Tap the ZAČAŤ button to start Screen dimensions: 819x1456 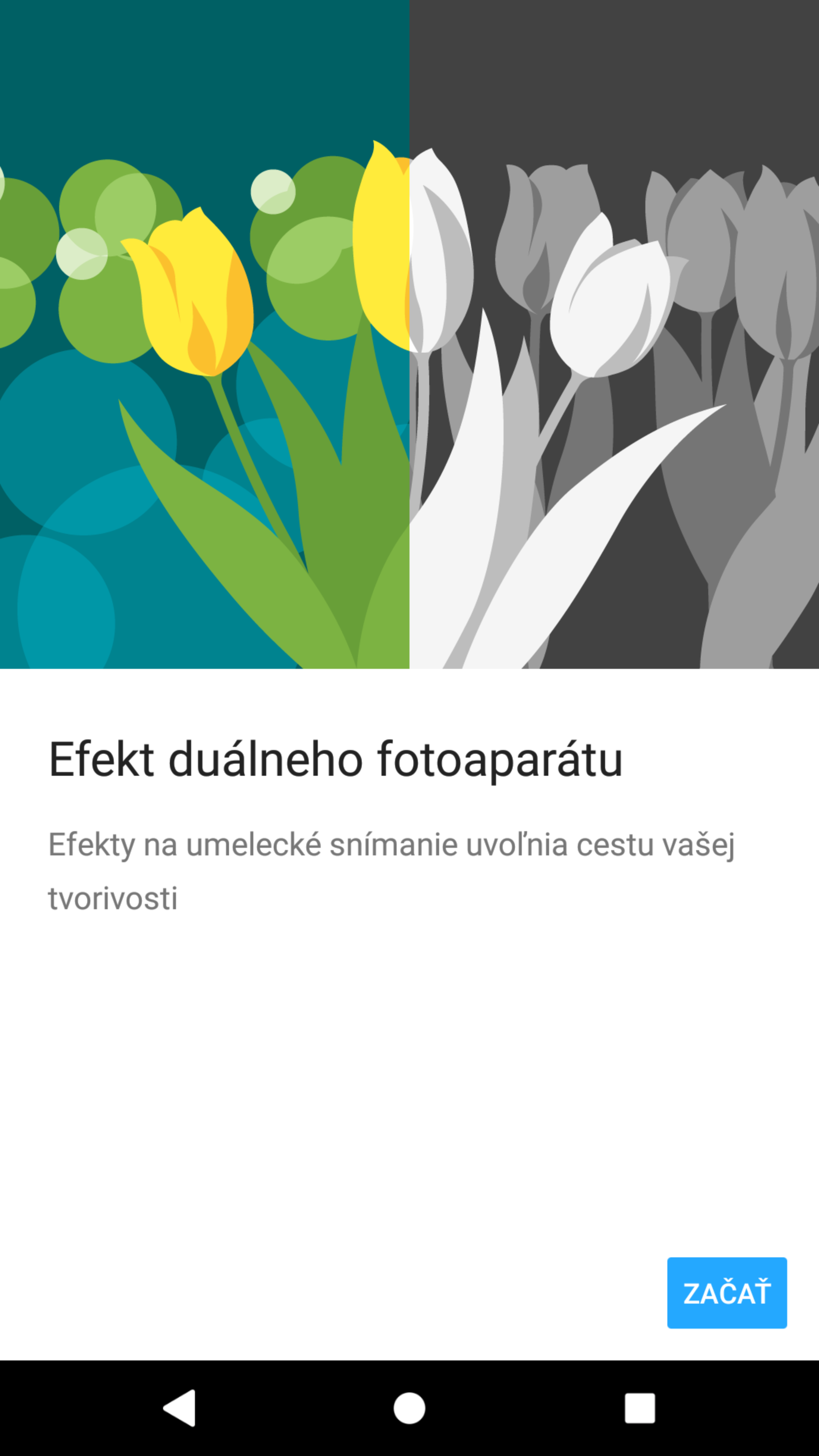click(727, 1293)
